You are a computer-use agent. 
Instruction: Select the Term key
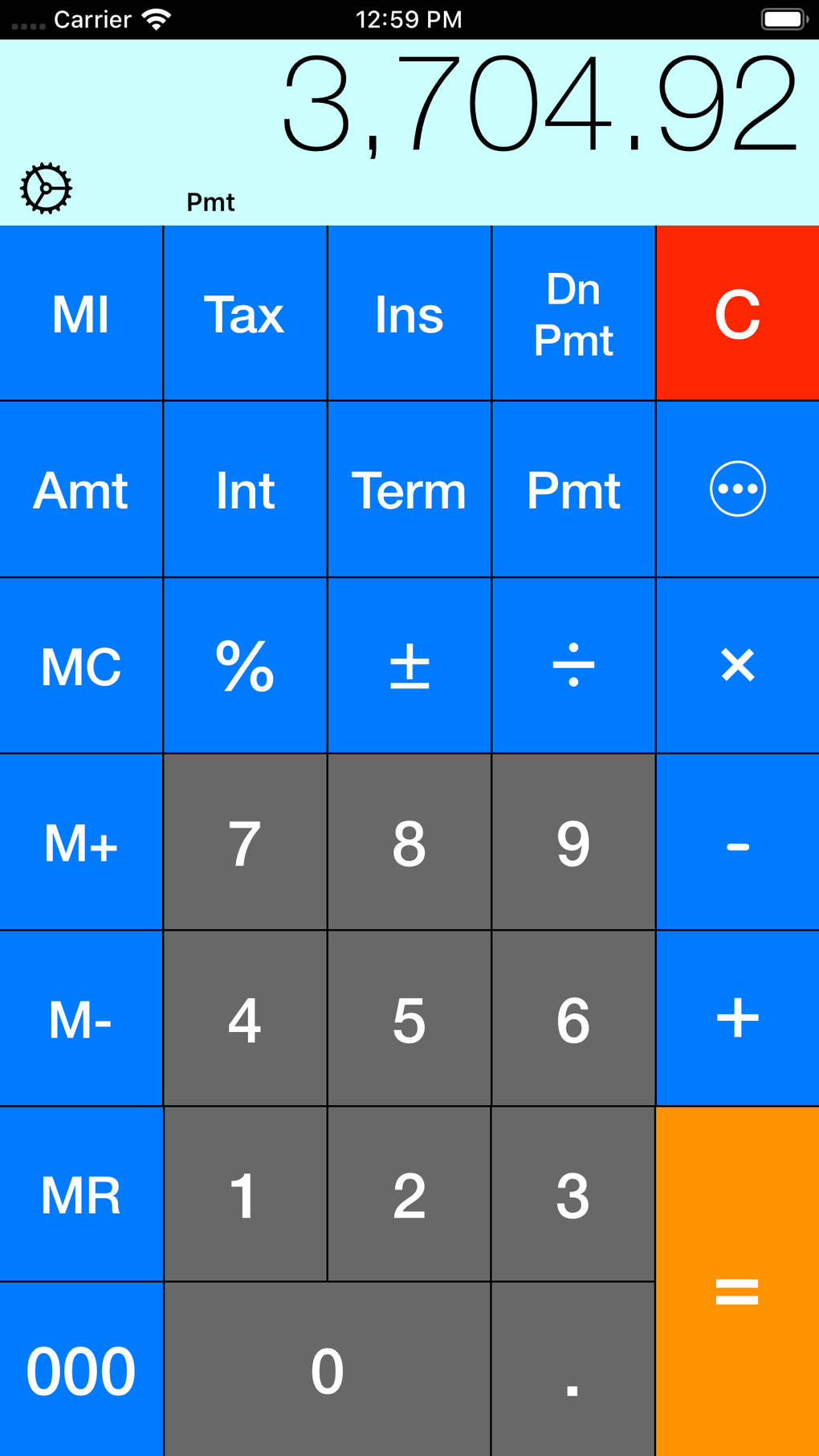(x=409, y=489)
